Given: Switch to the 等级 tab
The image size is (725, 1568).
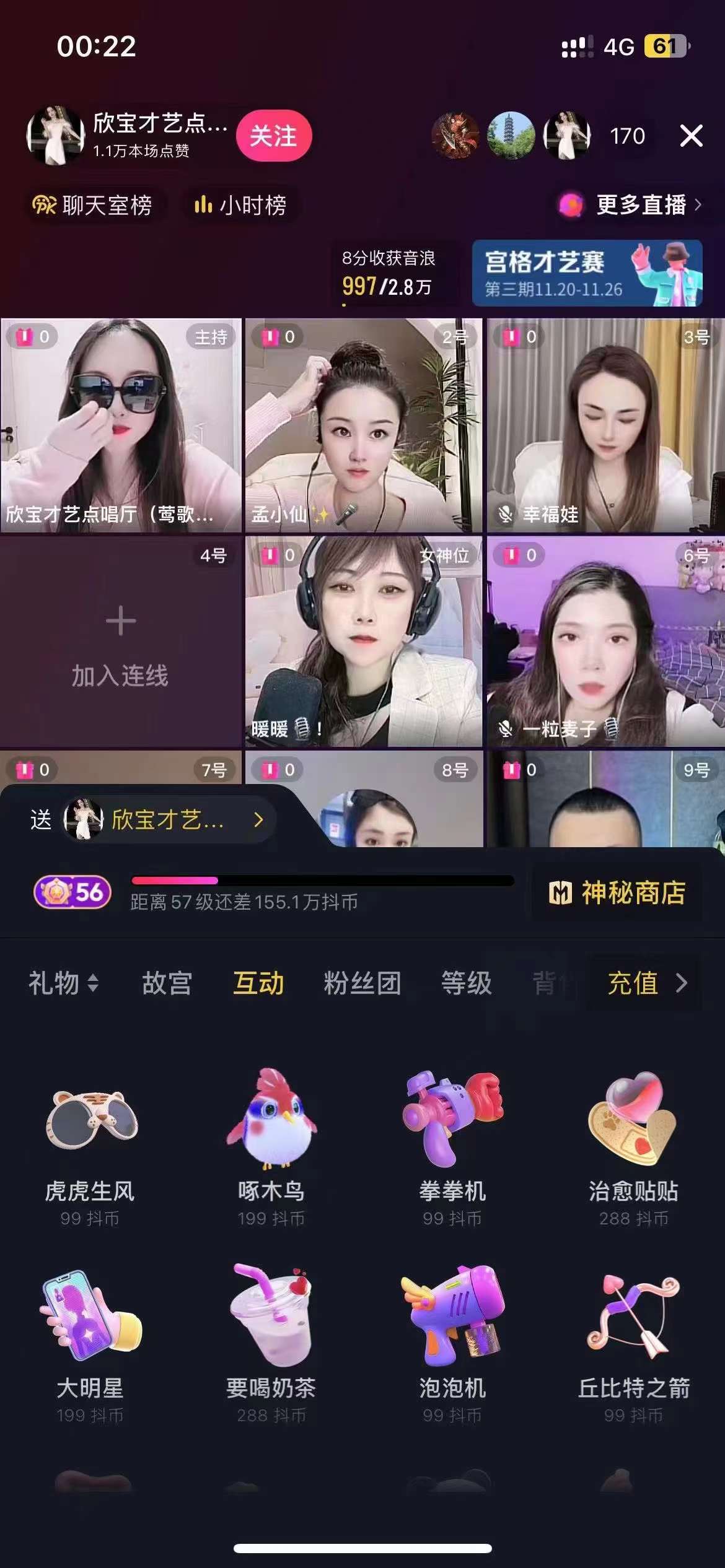Looking at the screenshot, I should [467, 983].
